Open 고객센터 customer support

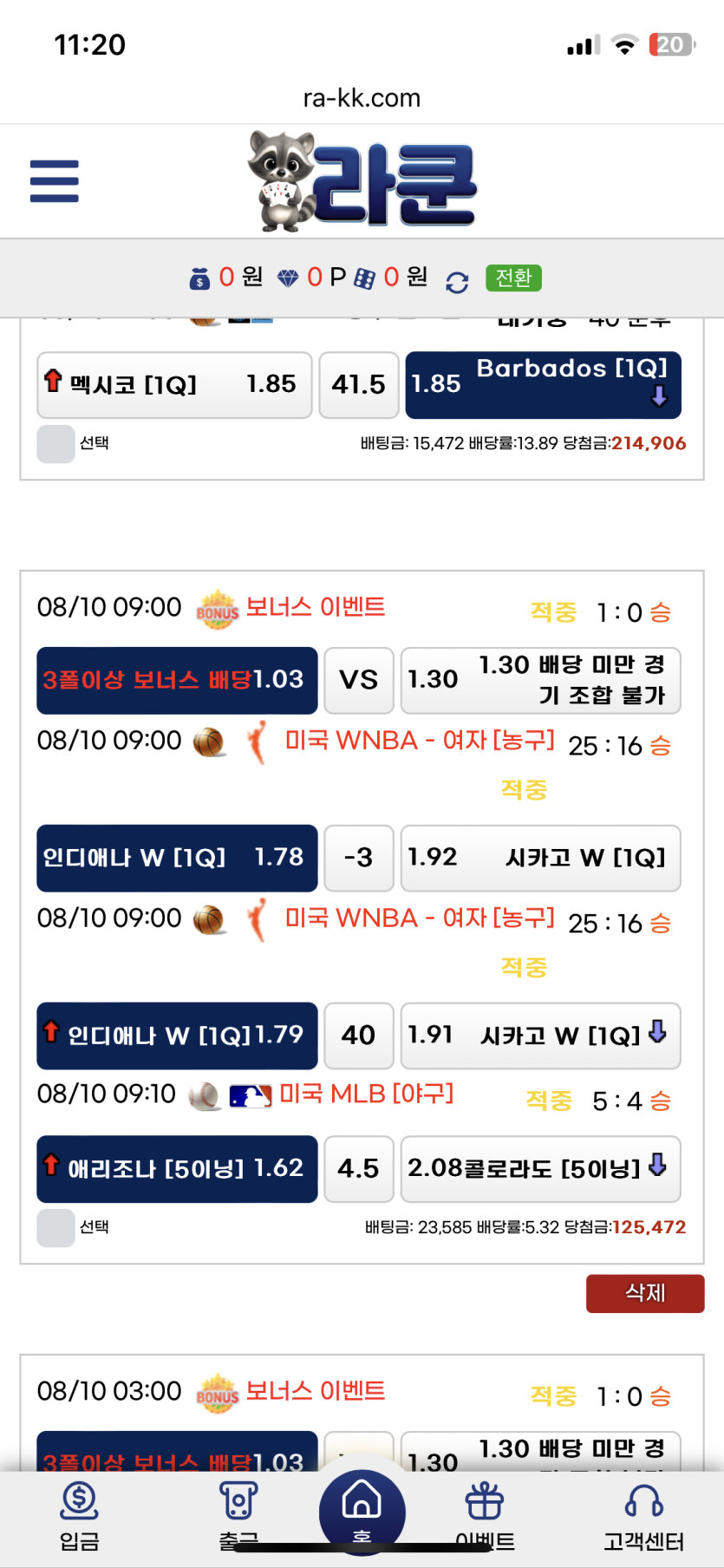click(x=643, y=1516)
